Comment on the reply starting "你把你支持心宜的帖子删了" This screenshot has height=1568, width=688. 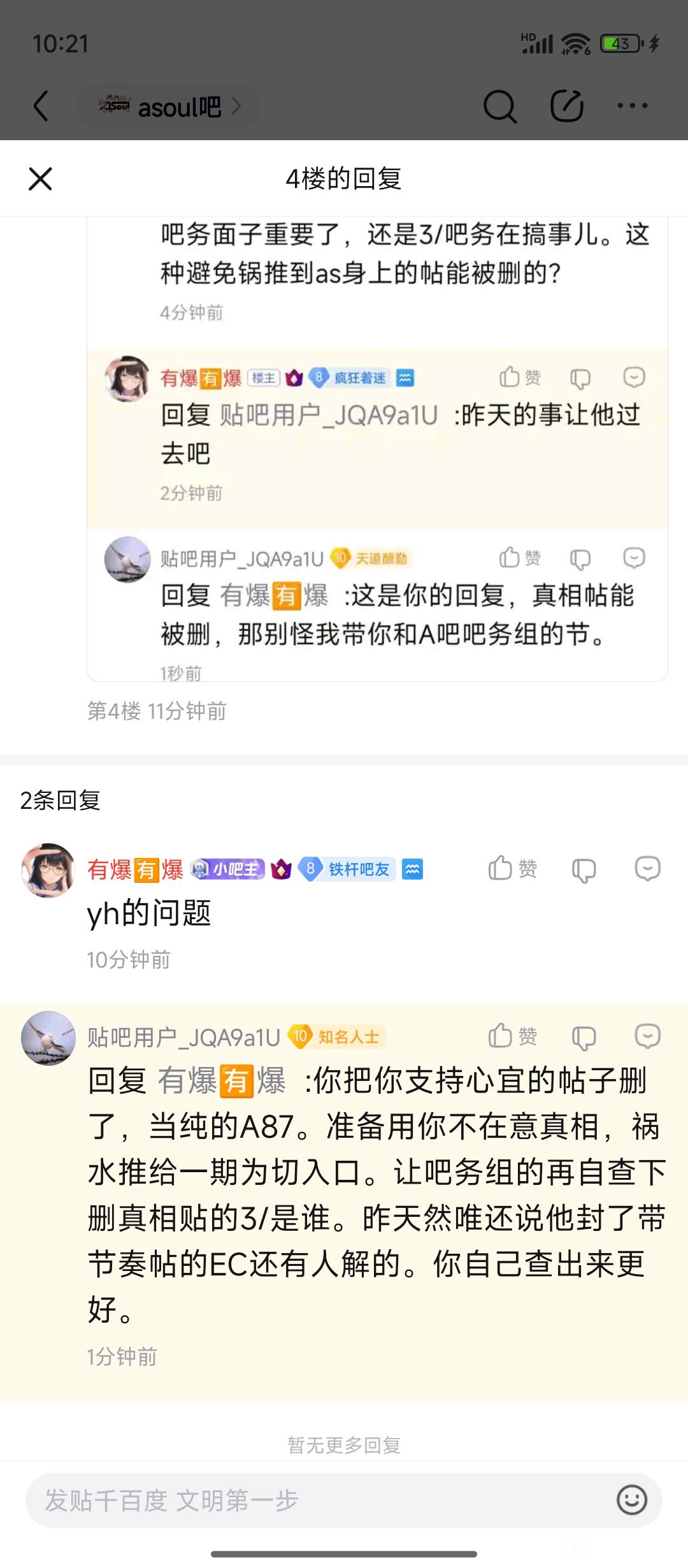click(x=647, y=1036)
